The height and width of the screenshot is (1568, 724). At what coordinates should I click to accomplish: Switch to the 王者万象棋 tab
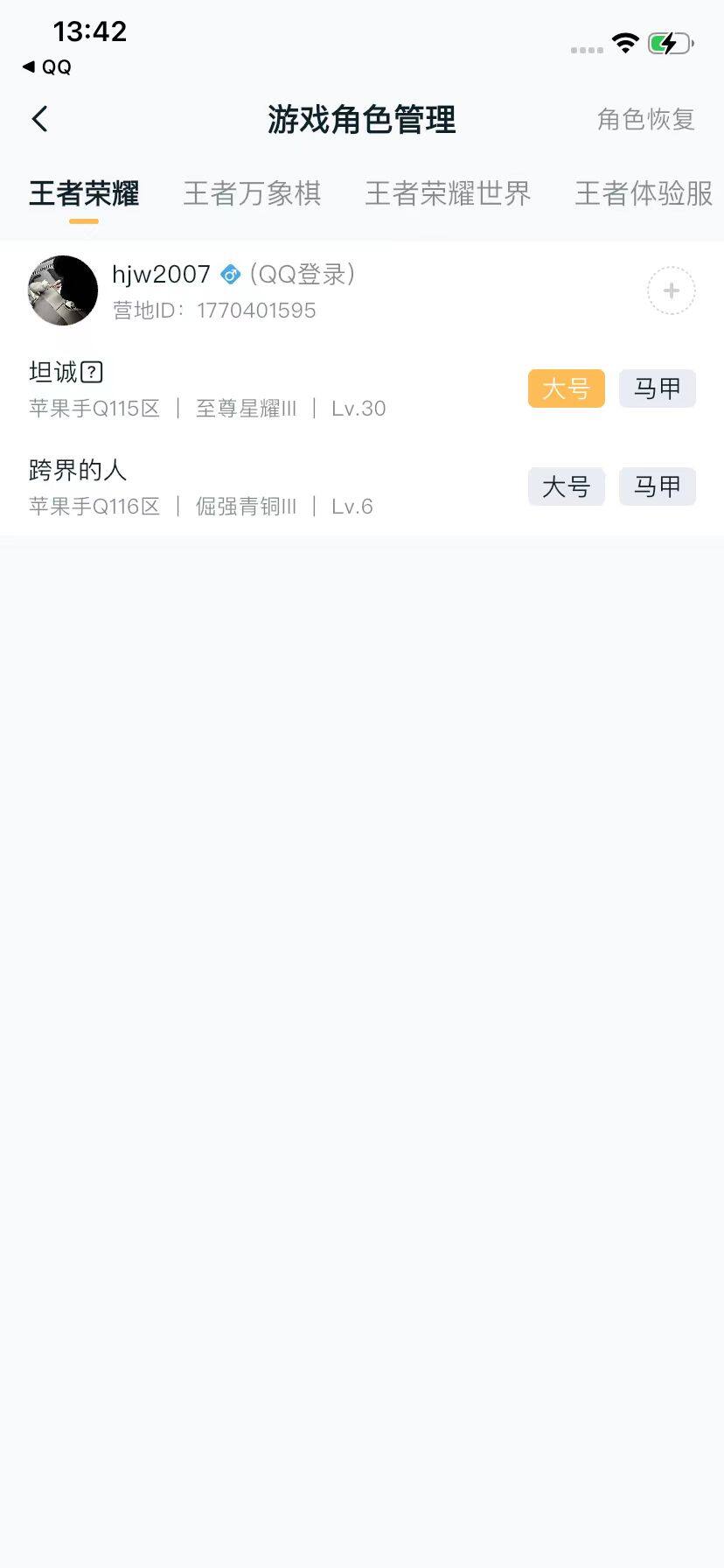[x=253, y=193]
